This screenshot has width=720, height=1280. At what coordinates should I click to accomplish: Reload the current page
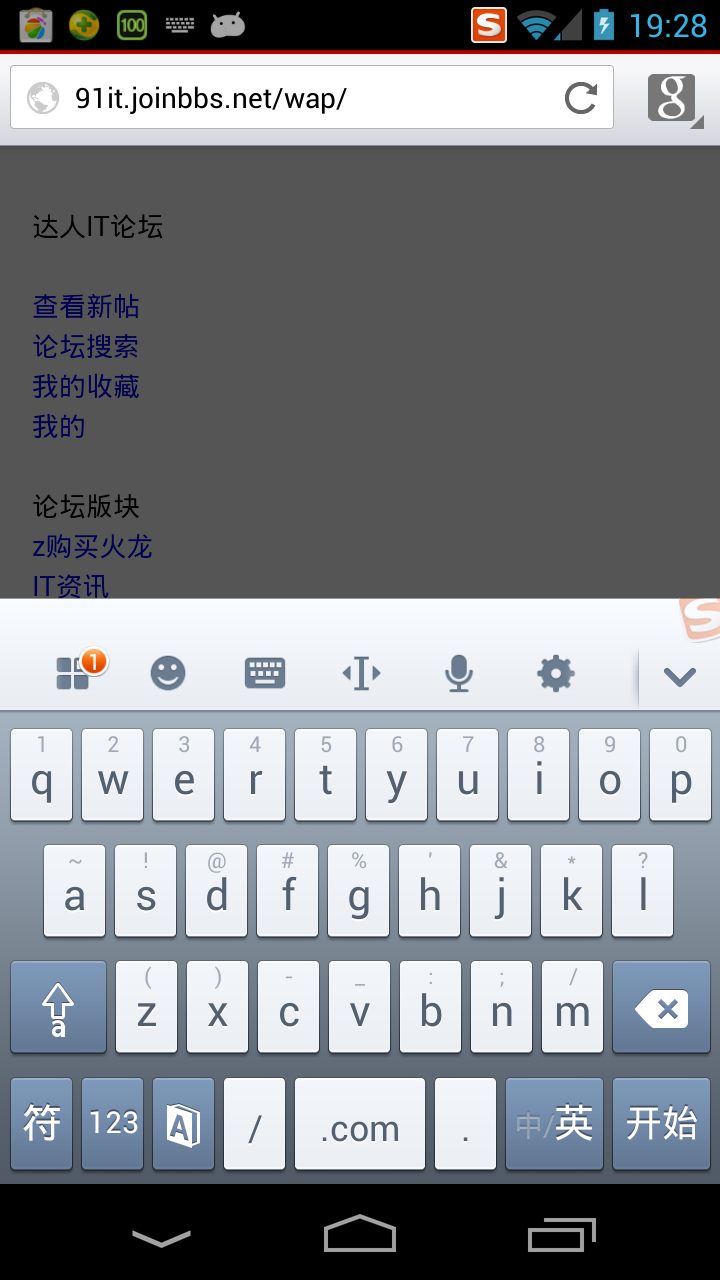coord(580,98)
